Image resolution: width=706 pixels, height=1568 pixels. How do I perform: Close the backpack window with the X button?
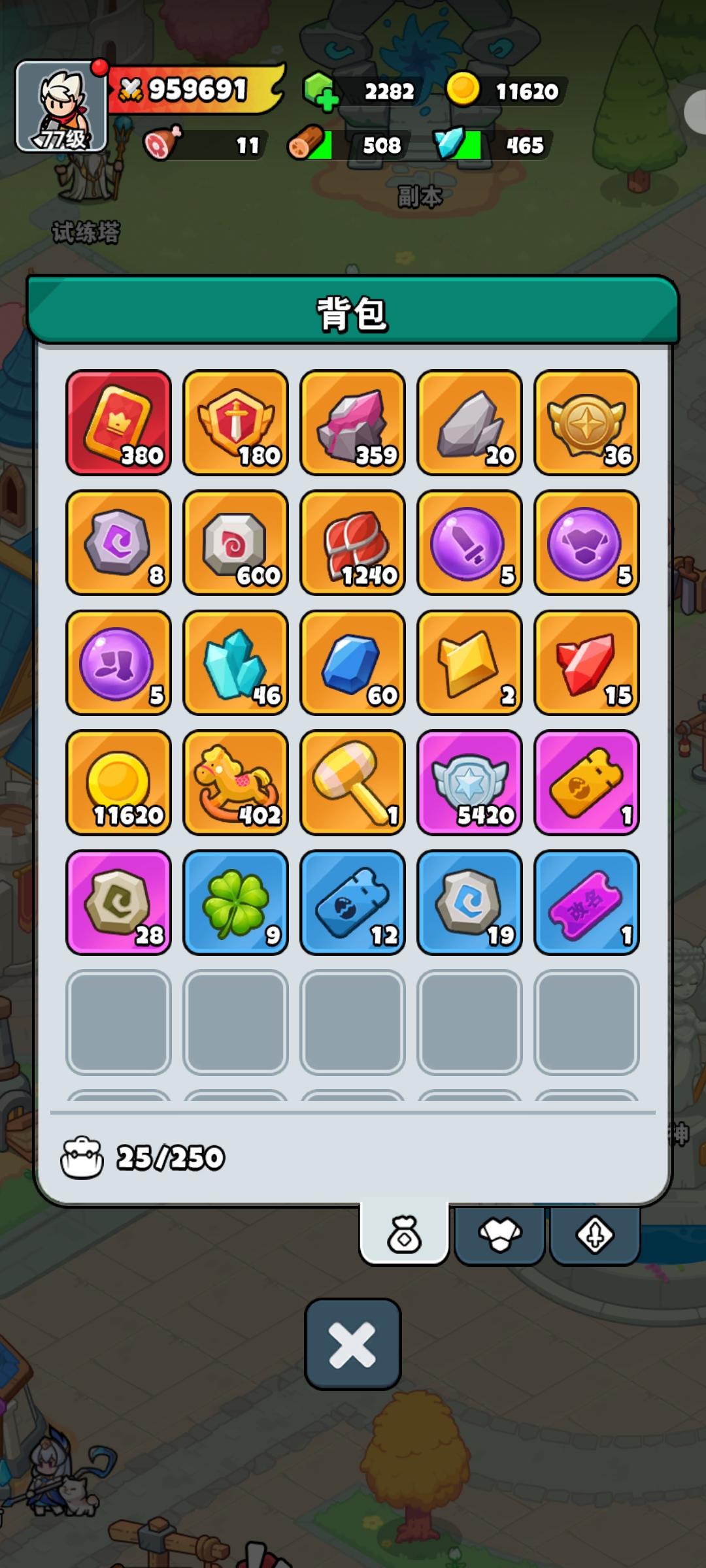353,1347
